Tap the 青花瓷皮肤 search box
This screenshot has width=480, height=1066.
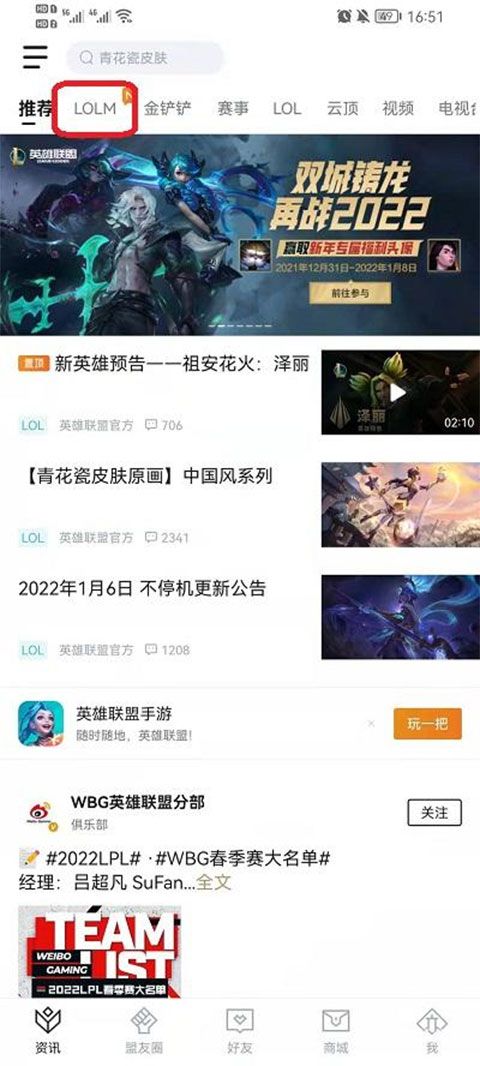coord(145,58)
